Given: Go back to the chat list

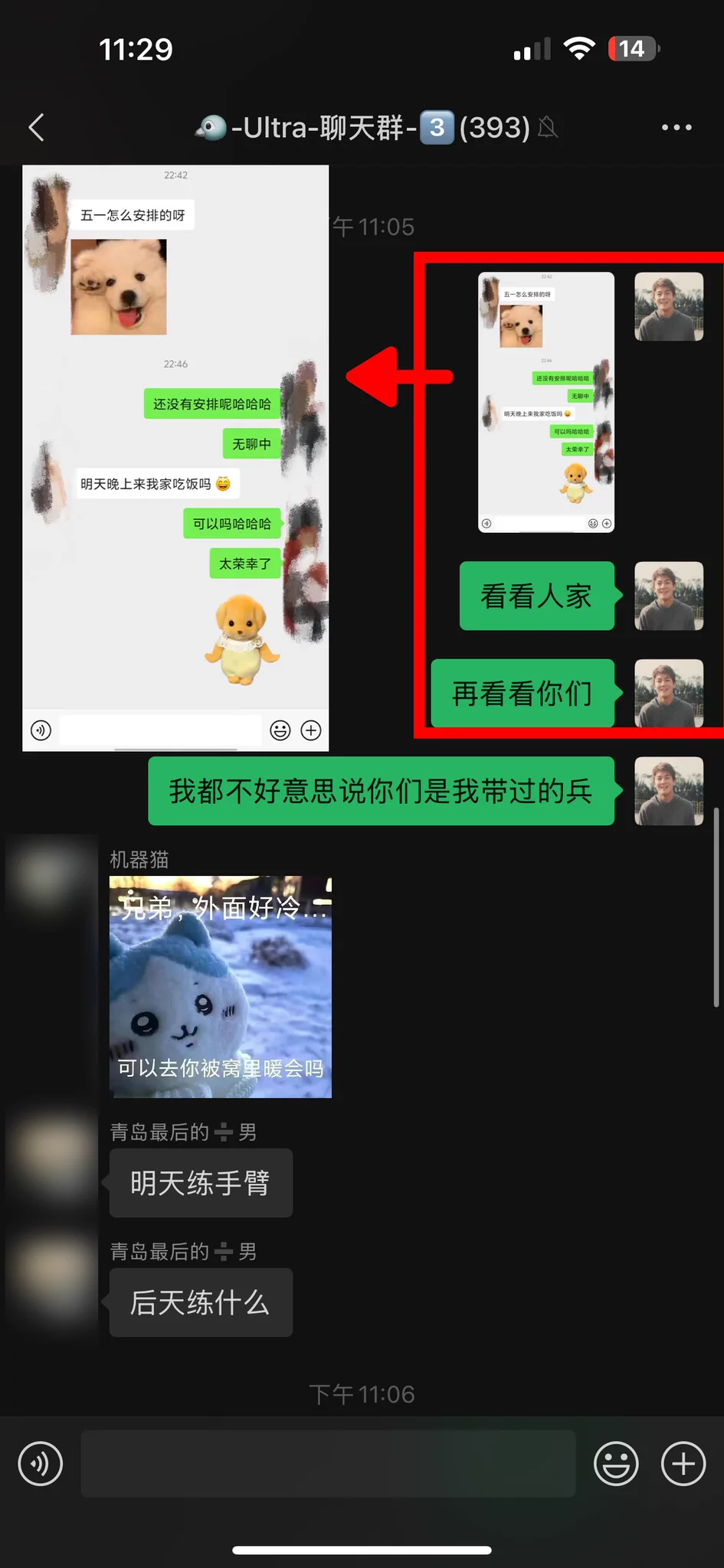Looking at the screenshot, I should coord(37,127).
